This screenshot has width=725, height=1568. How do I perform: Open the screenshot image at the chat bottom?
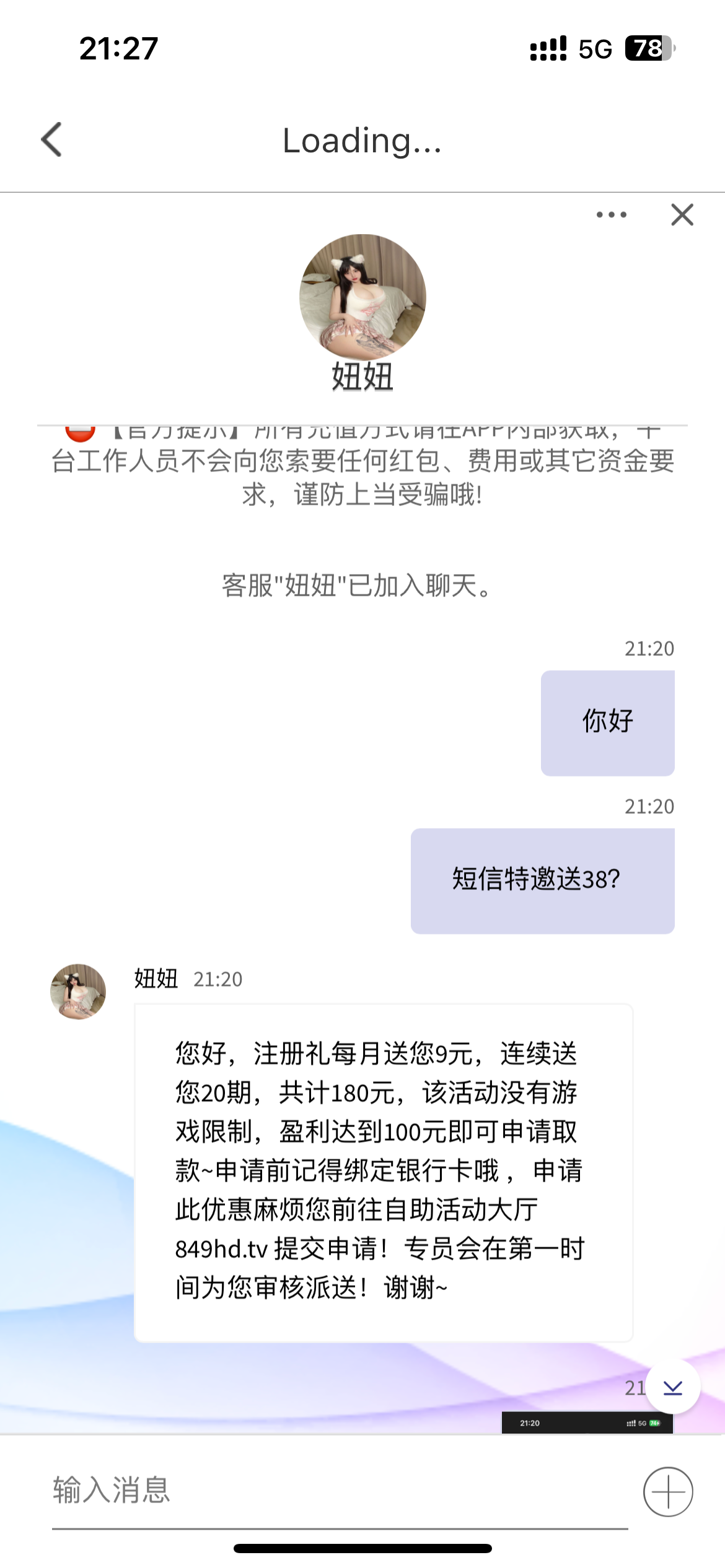[x=586, y=1422]
